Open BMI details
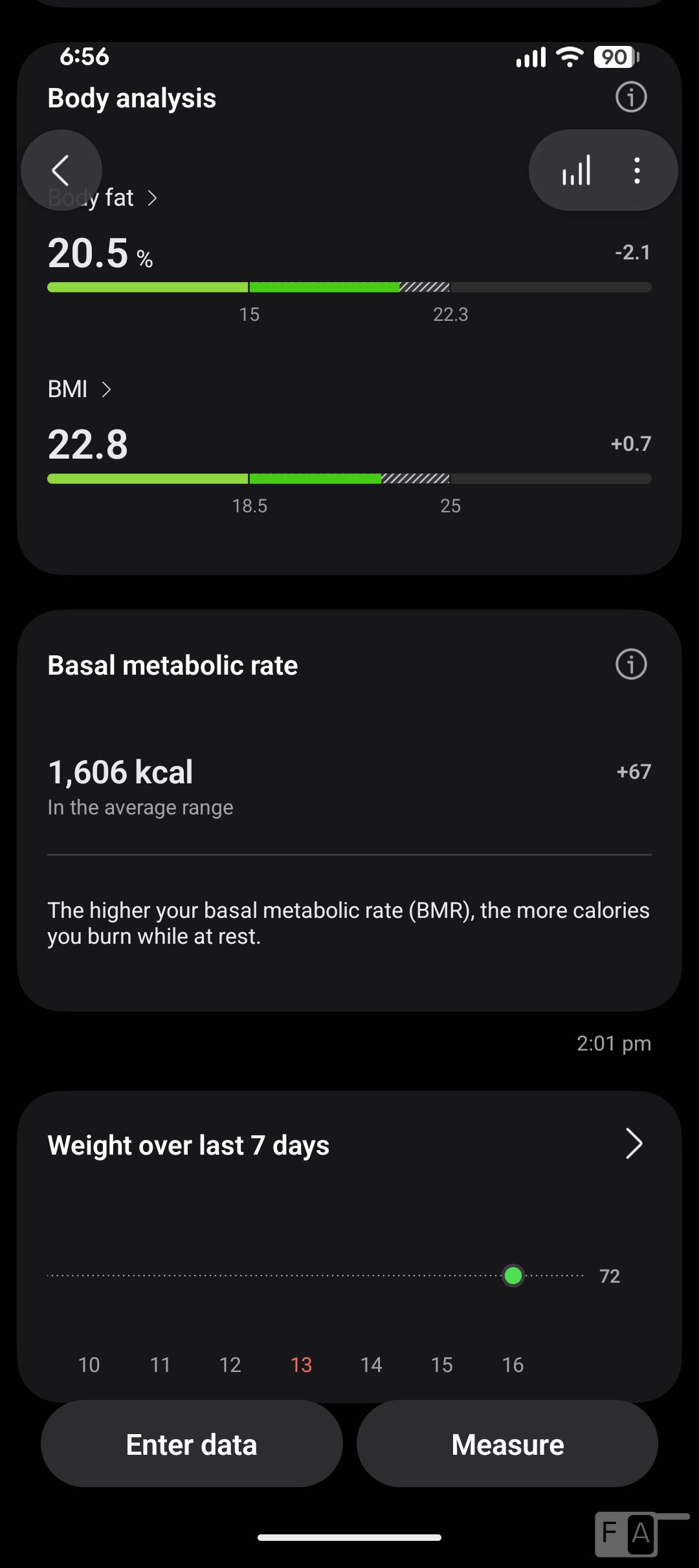This screenshot has width=699, height=1568. coord(80,389)
